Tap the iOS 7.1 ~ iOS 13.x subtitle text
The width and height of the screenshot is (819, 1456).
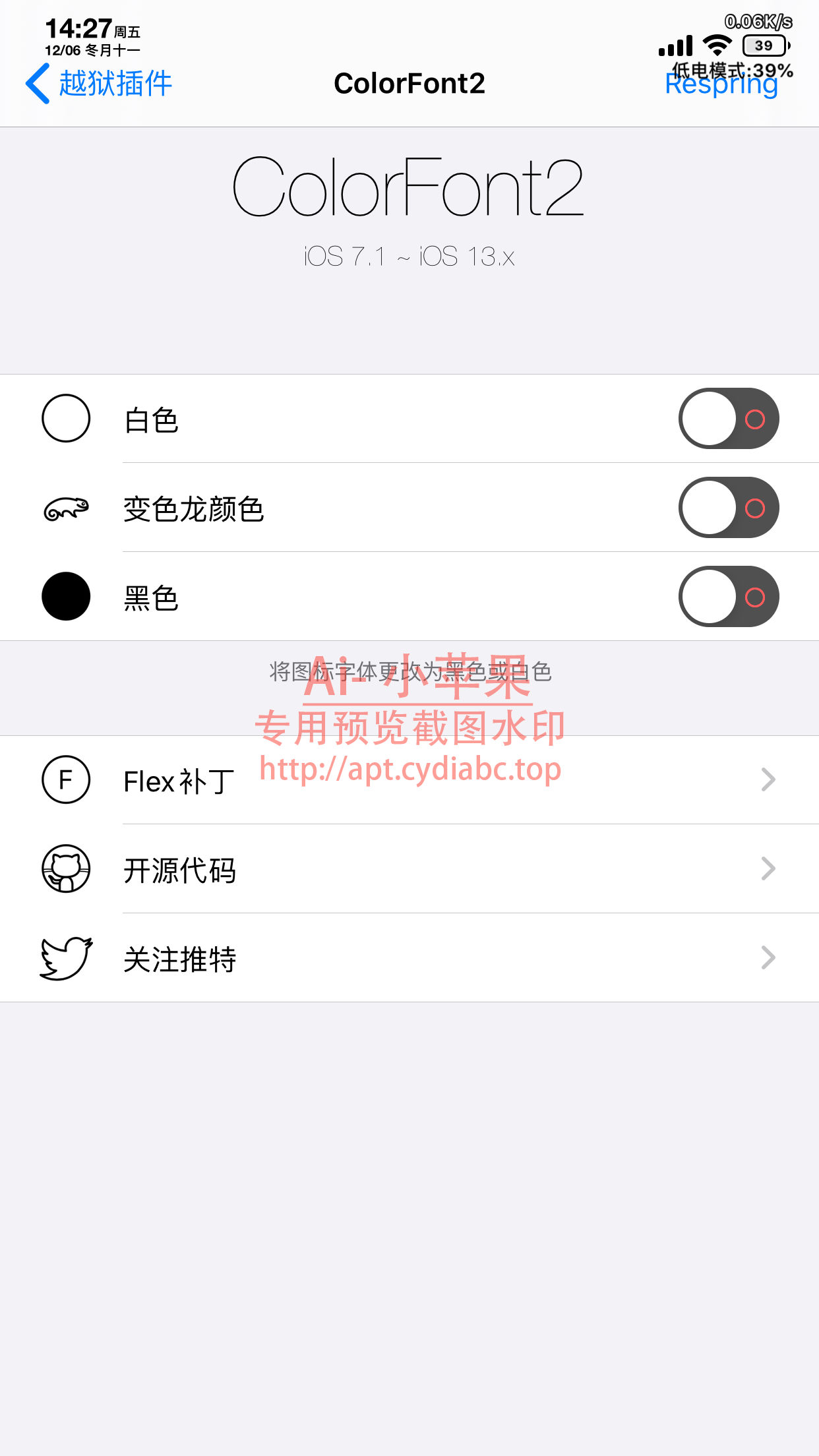(409, 257)
